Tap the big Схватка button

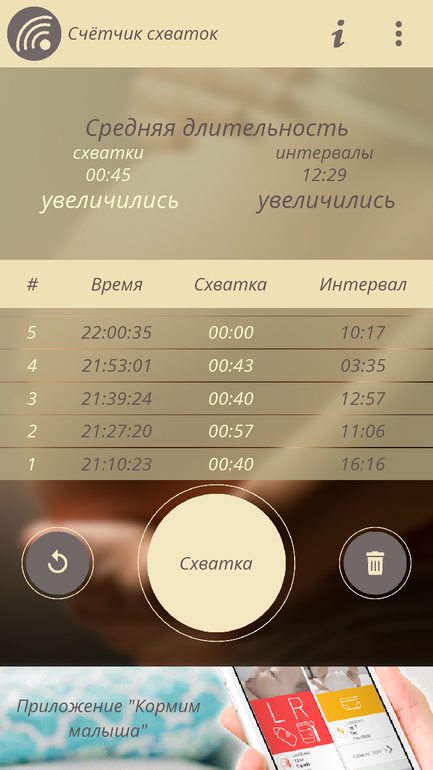pyautogui.click(x=216, y=563)
